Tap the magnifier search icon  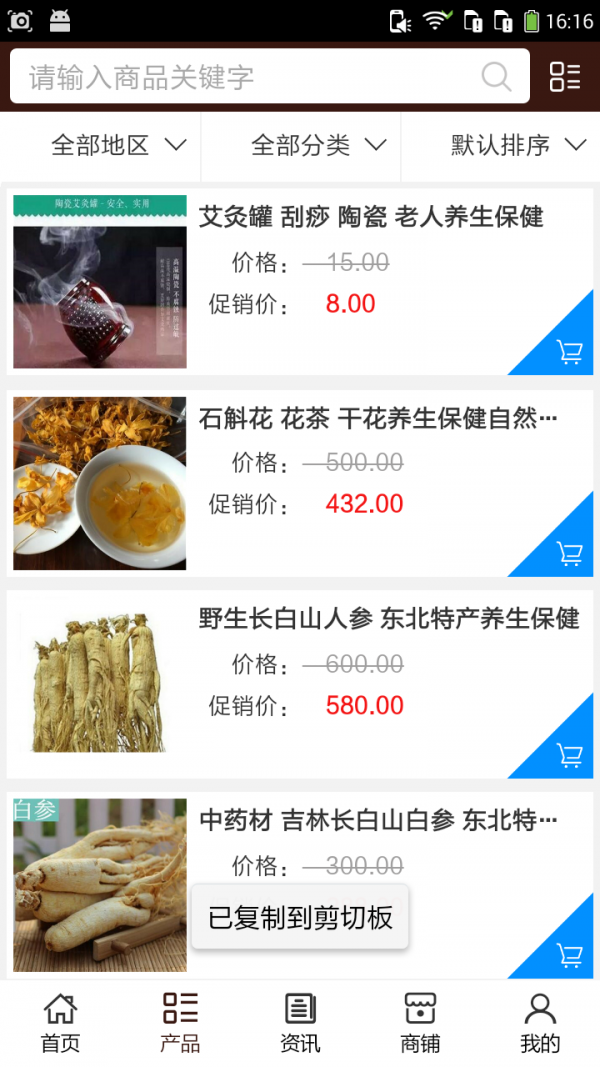496,77
